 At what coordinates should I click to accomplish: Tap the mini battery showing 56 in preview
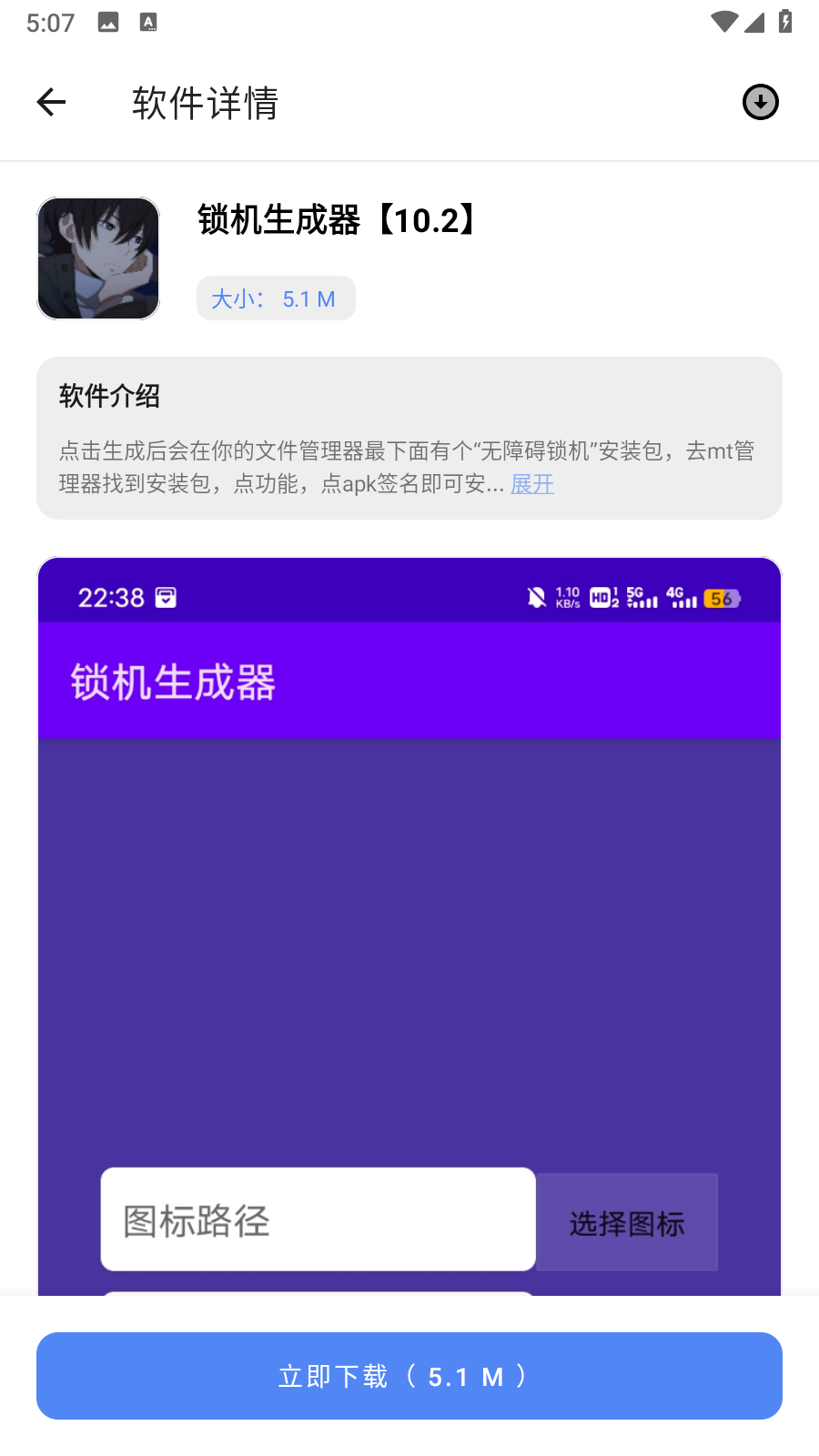tap(721, 598)
